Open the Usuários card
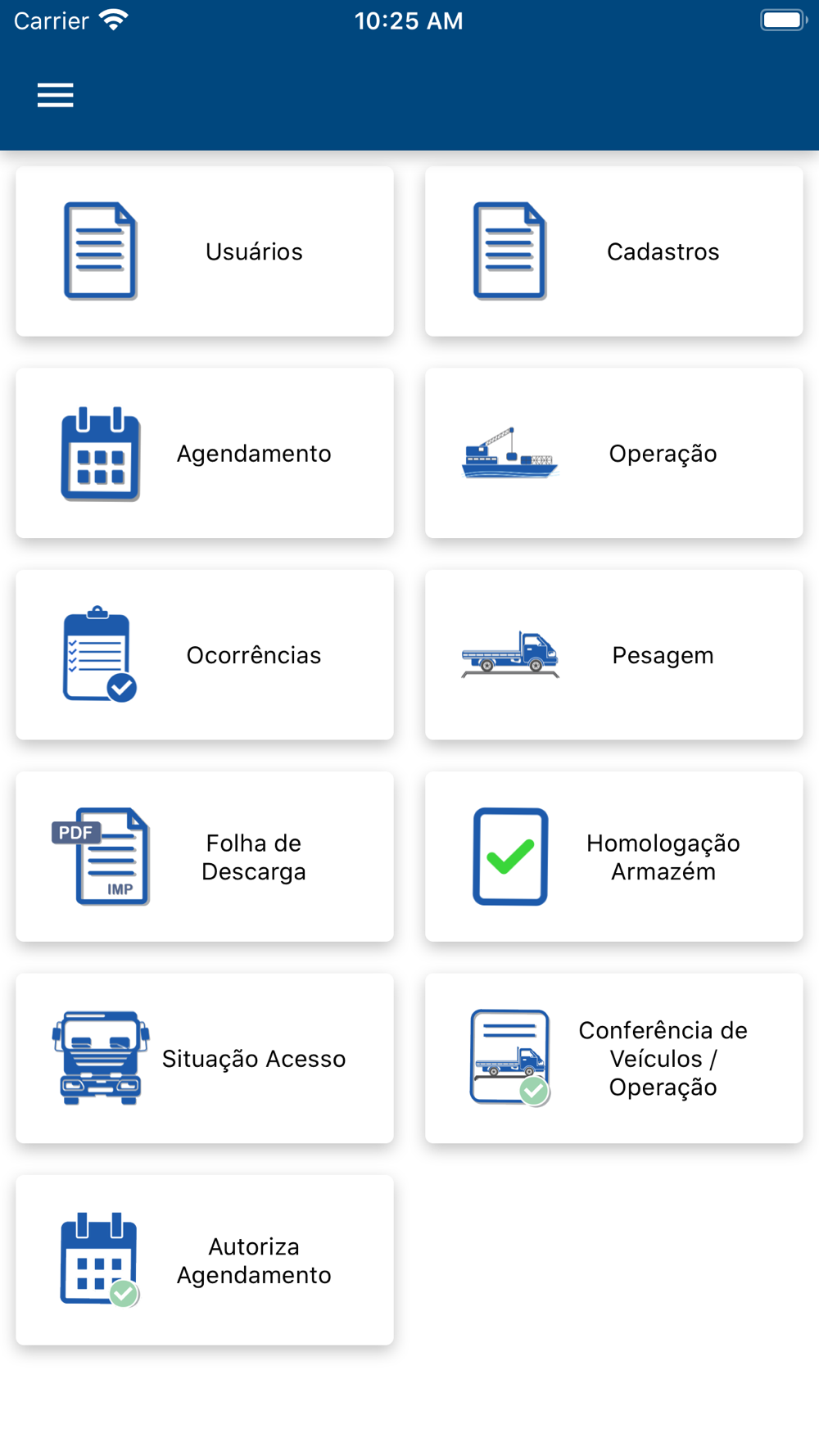Viewport: 819px width, 1456px height. tap(205, 251)
